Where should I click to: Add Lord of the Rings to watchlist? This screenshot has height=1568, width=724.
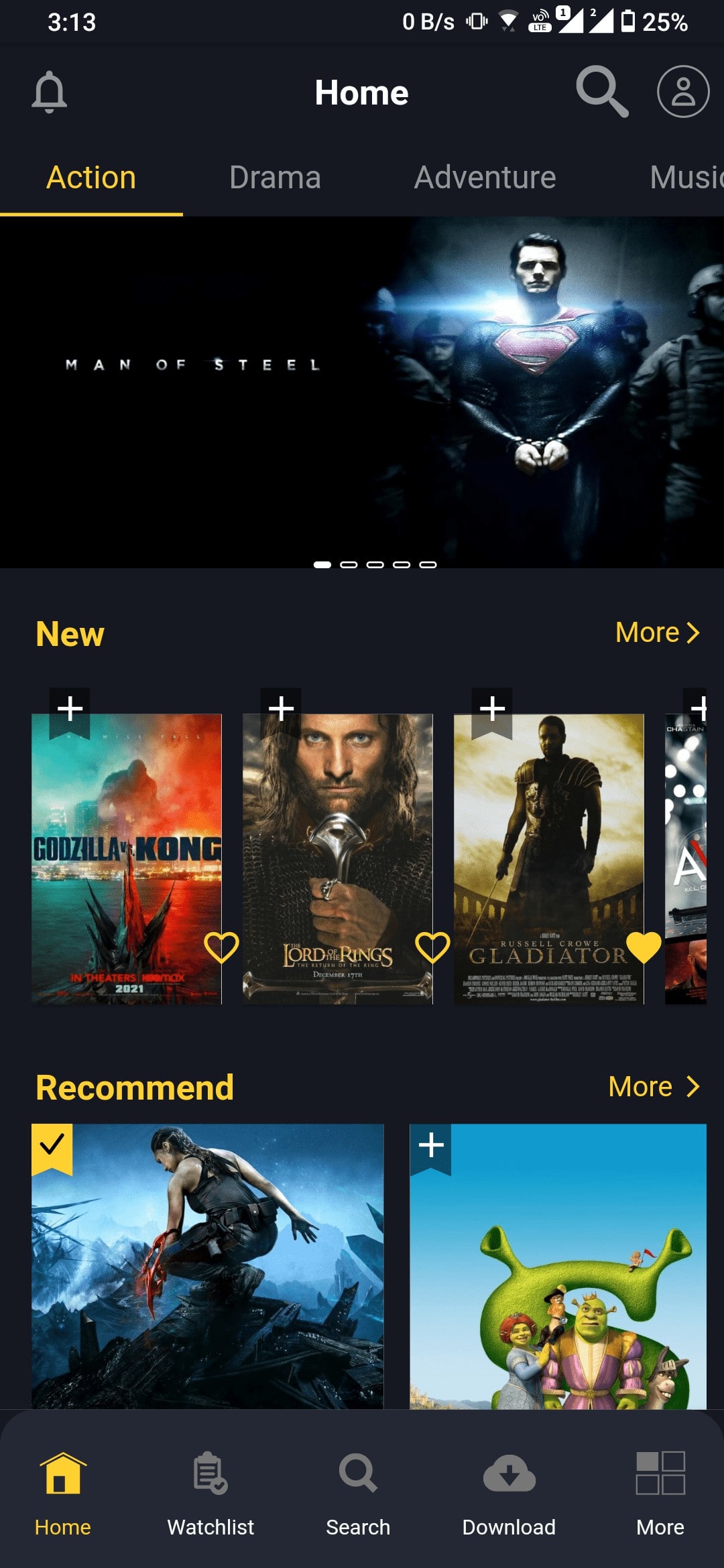click(x=281, y=709)
